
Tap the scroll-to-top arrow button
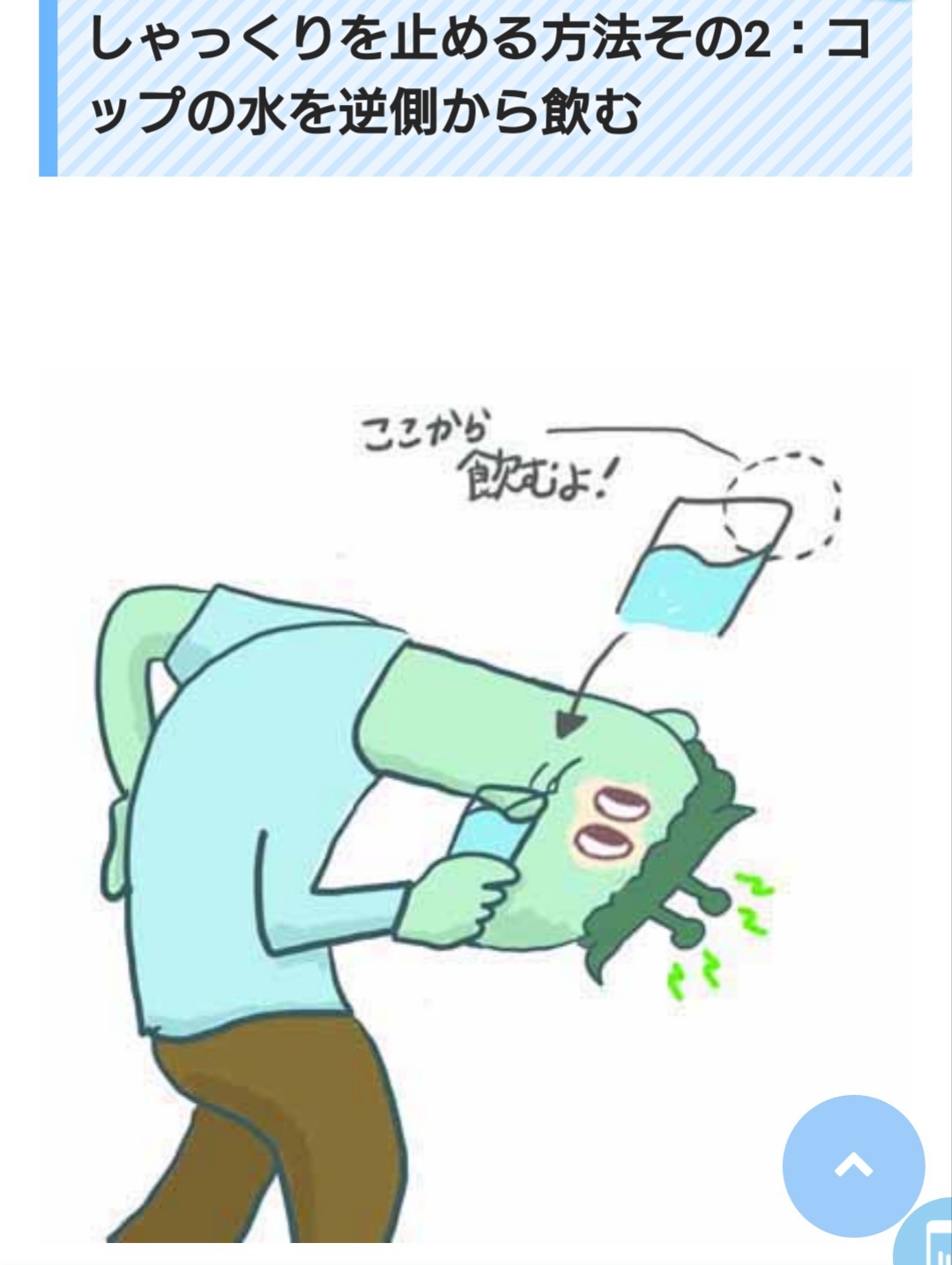click(853, 1165)
